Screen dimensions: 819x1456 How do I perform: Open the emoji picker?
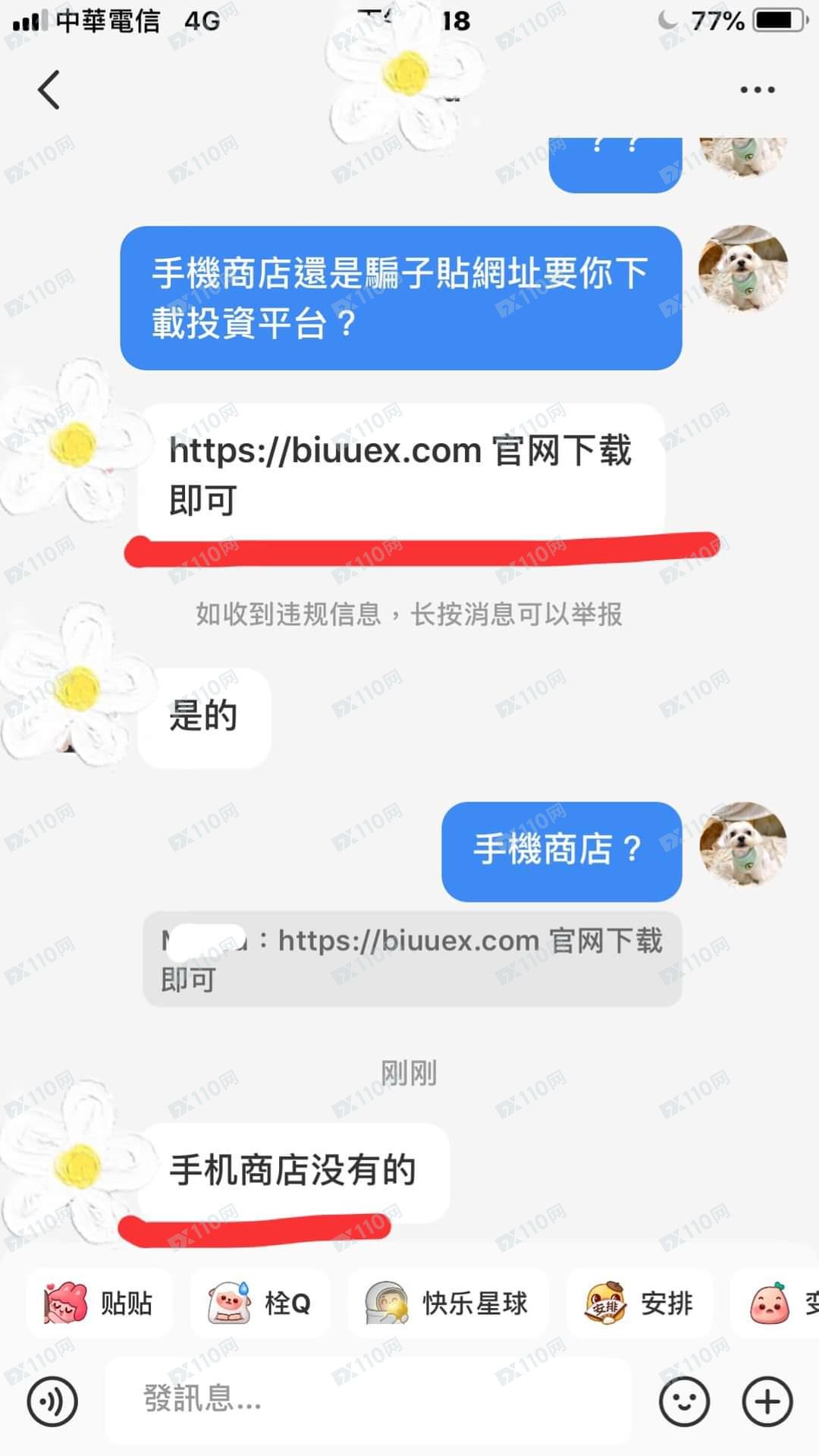point(684,1401)
